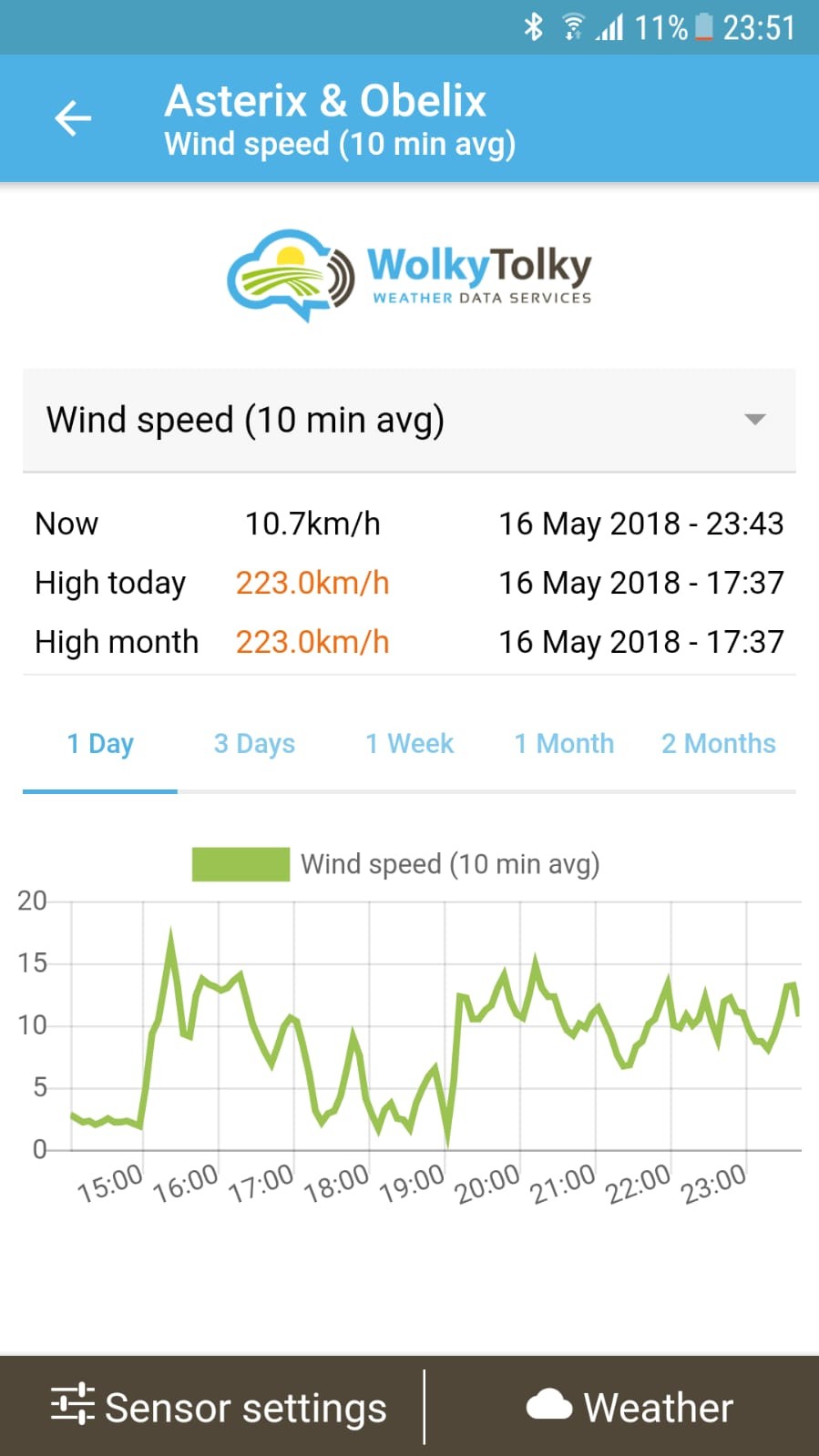Toggle the Wind speed chart legend
This screenshot has width=819, height=1456.
click(x=396, y=864)
